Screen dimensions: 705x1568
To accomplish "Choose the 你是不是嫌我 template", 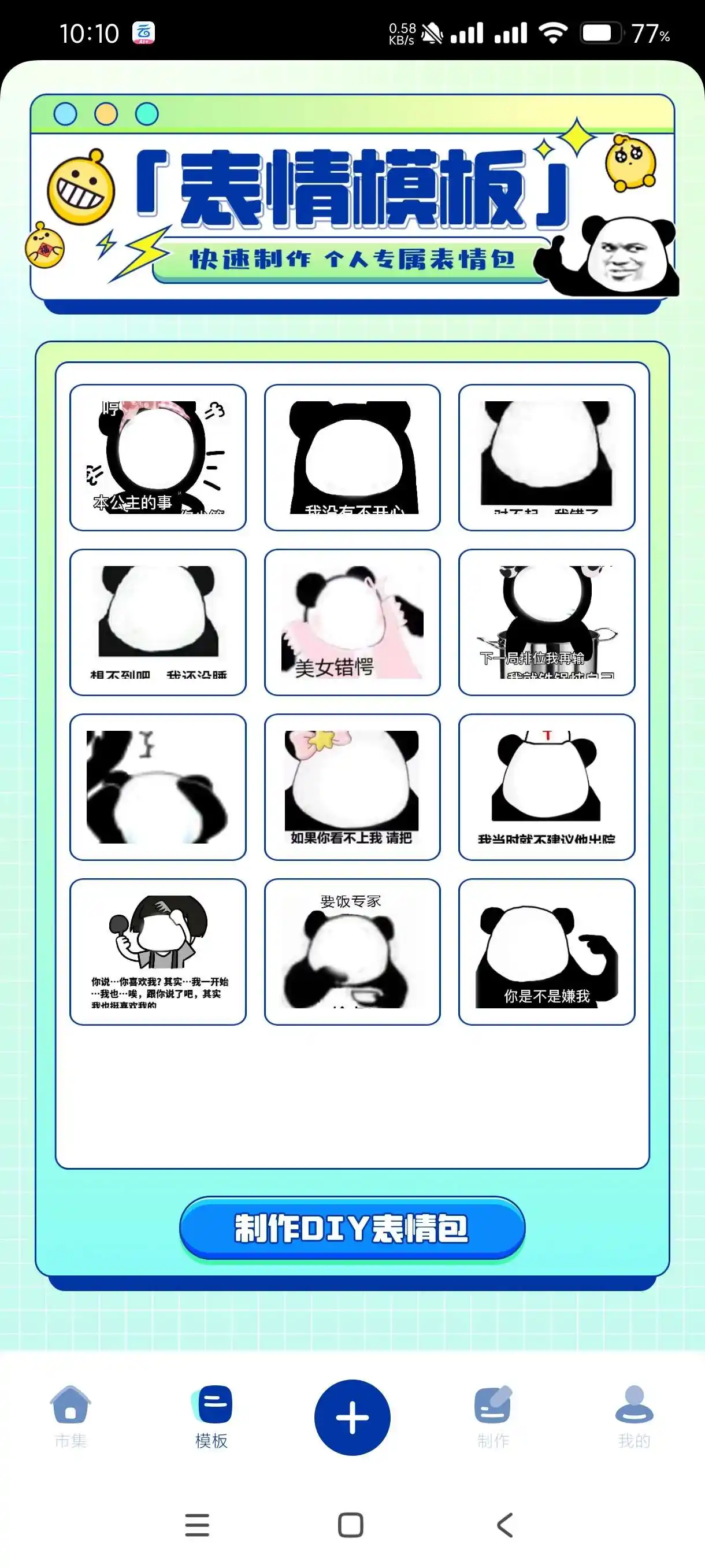I will [x=546, y=952].
